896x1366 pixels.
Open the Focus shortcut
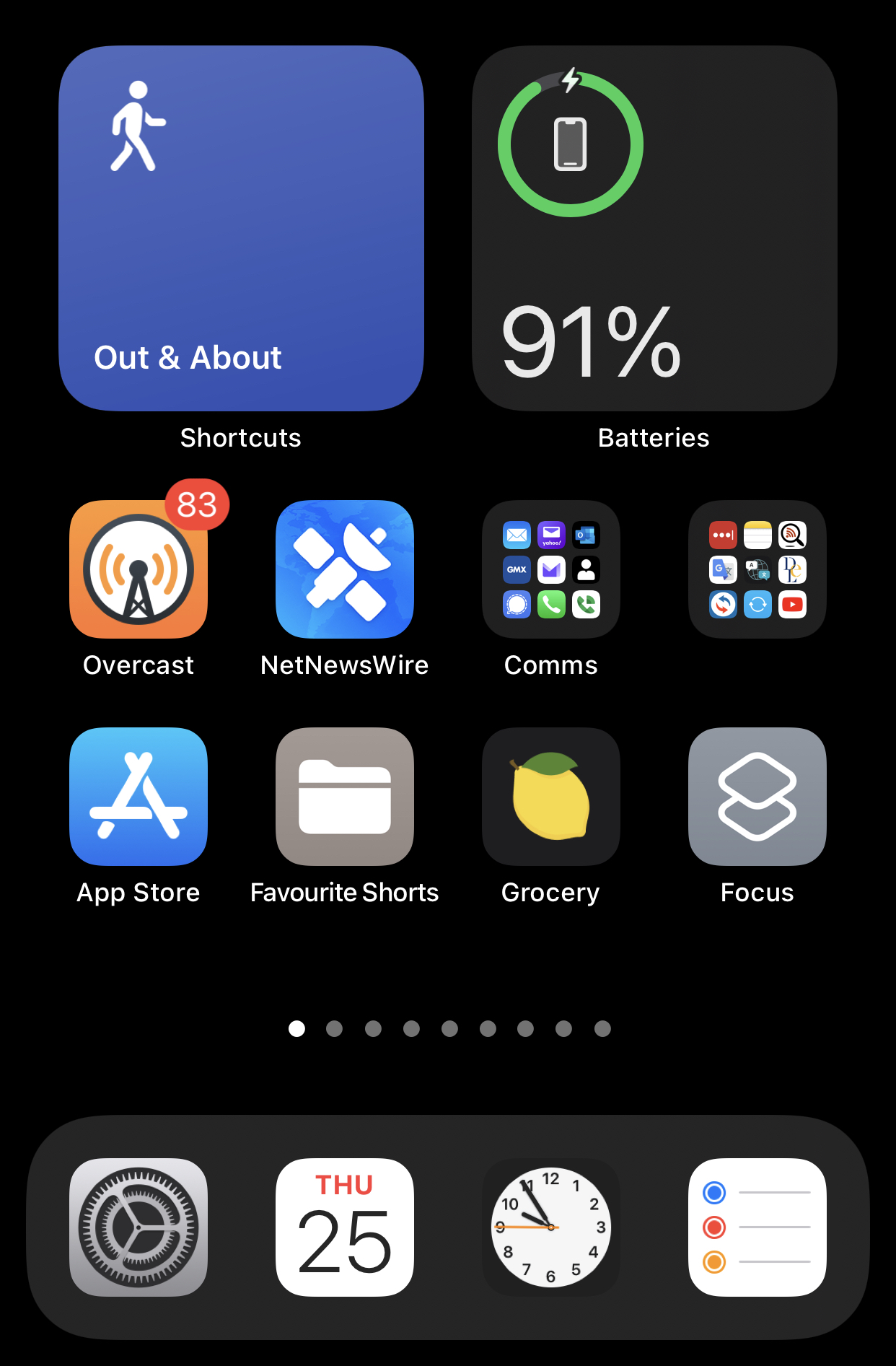pyautogui.click(x=757, y=797)
